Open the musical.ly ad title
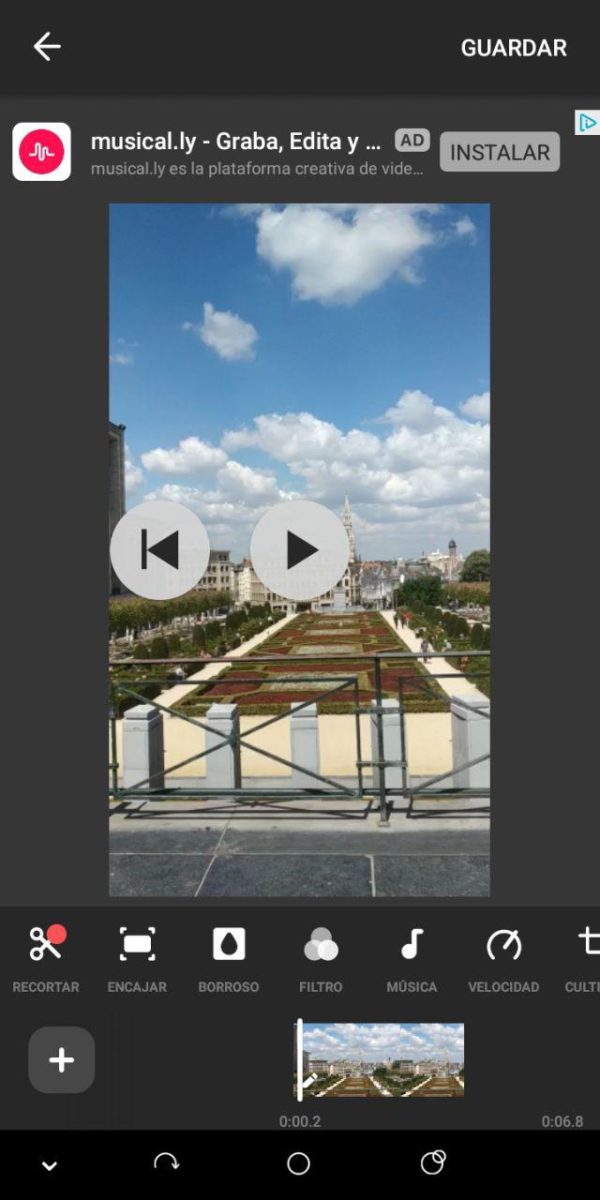Screen dimensions: 600x1200 (x=236, y=141)
